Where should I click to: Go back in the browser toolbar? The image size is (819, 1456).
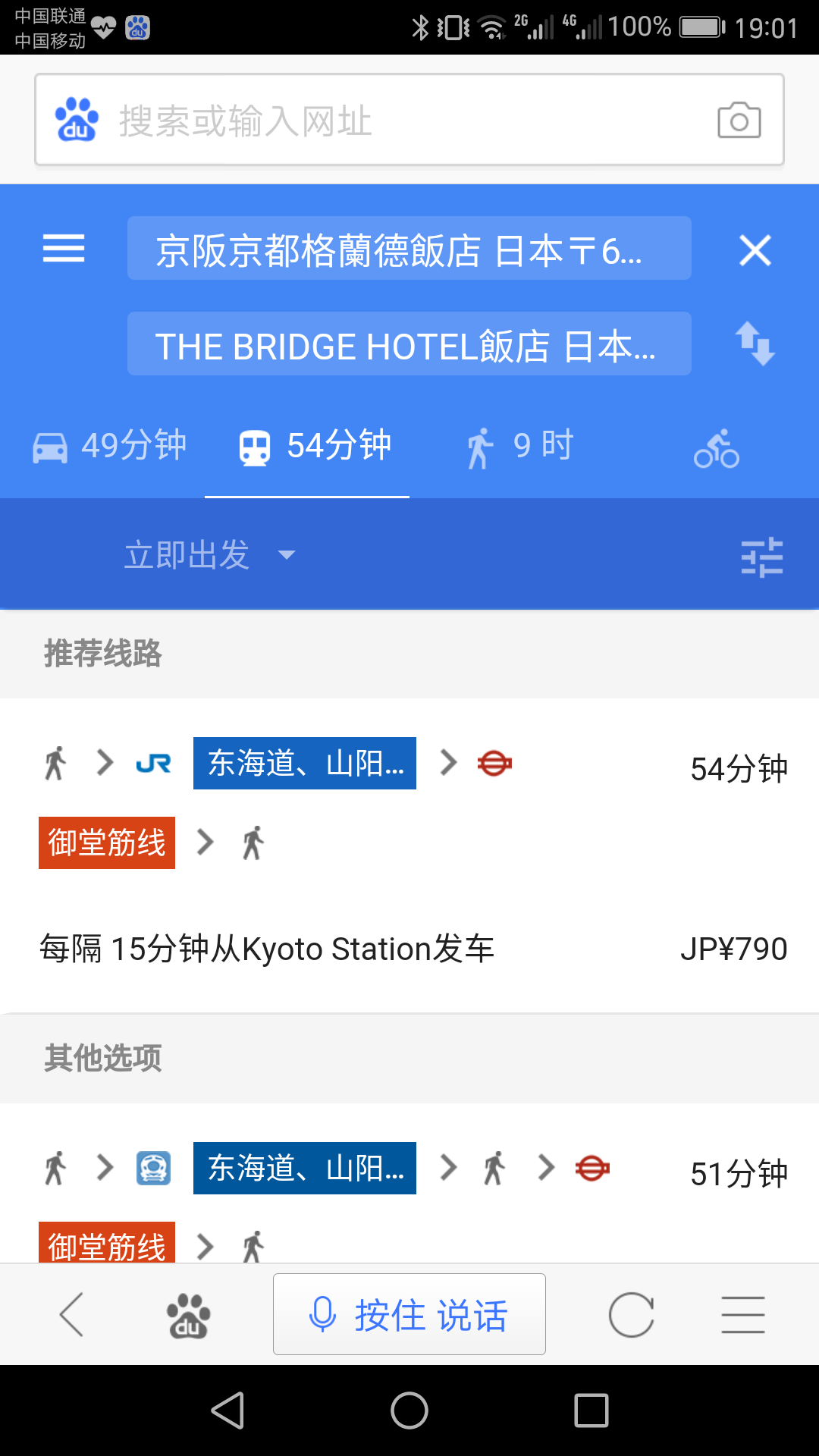point(72,1314)
